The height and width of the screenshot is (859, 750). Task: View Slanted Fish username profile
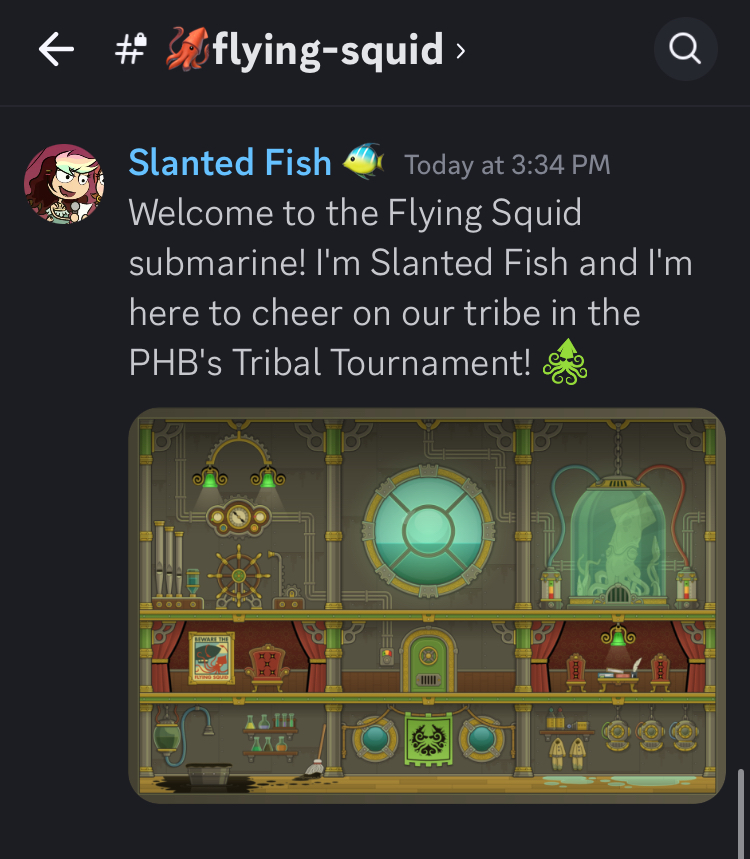(x=230, y=162)
